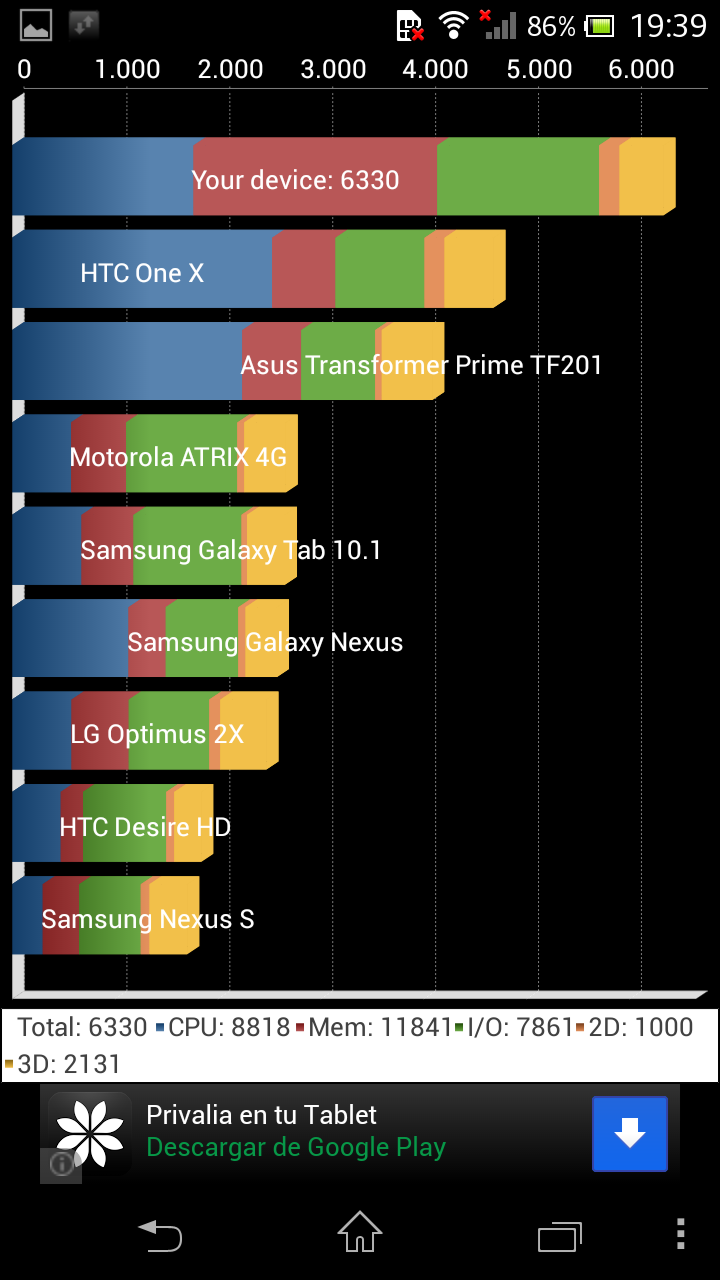
Task: Download Privalia from the ad banner
Action: pyautogui.click(x=629, y=1133)
